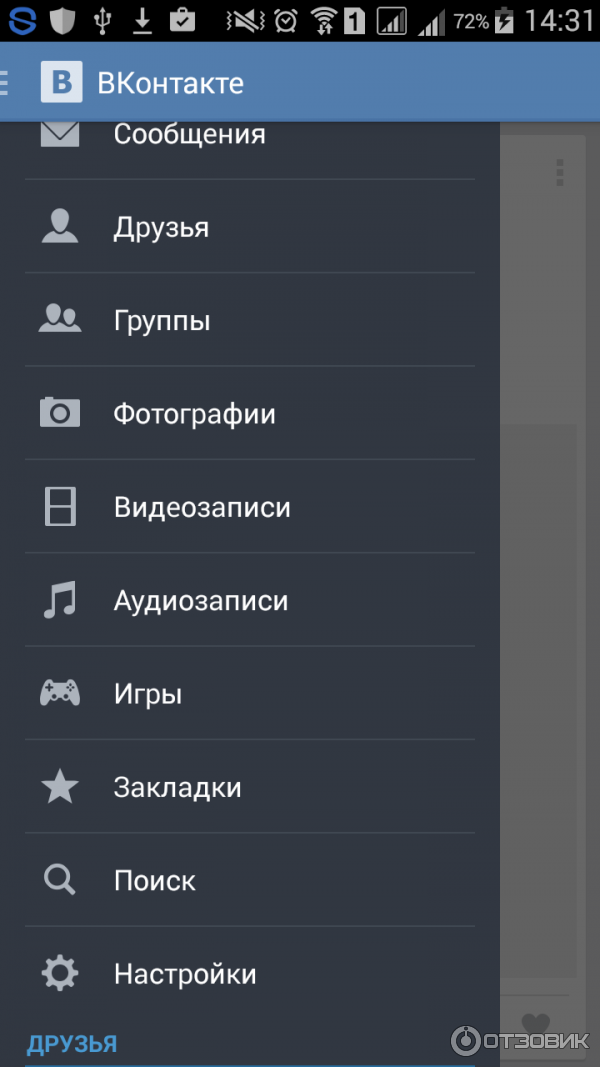Viewport: 600px width, 1067px height.
Task: Tap the Поиск (Search) row
Action: click(x=154, y=880)
